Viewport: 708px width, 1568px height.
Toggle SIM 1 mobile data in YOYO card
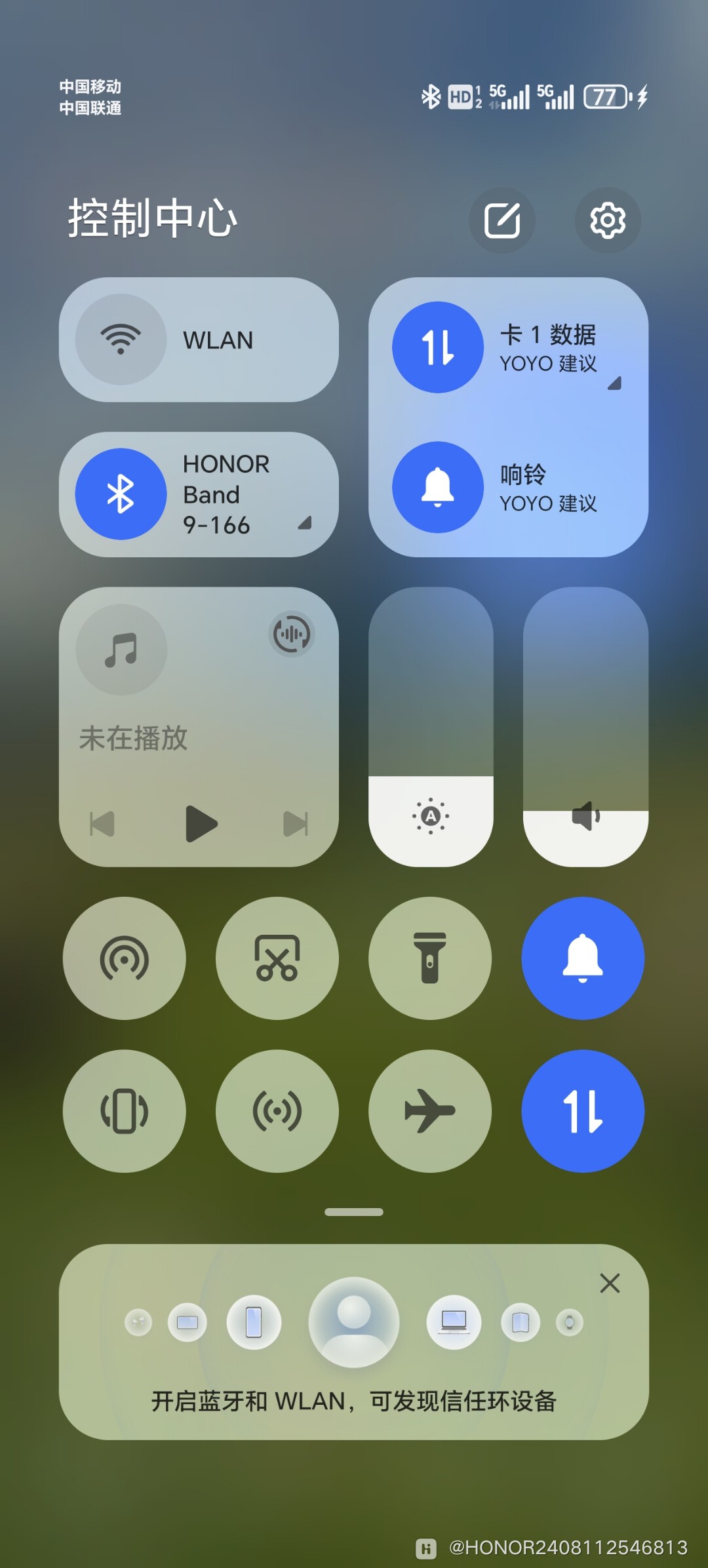pos(438,347)
